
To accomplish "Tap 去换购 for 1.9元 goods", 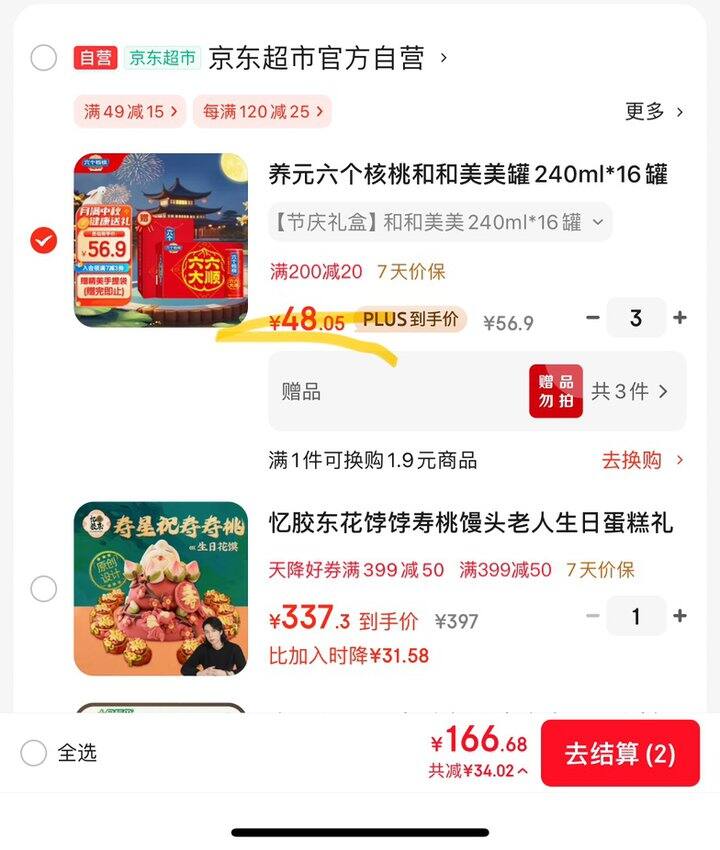I will pyautogui.click(x=642, y=460).
